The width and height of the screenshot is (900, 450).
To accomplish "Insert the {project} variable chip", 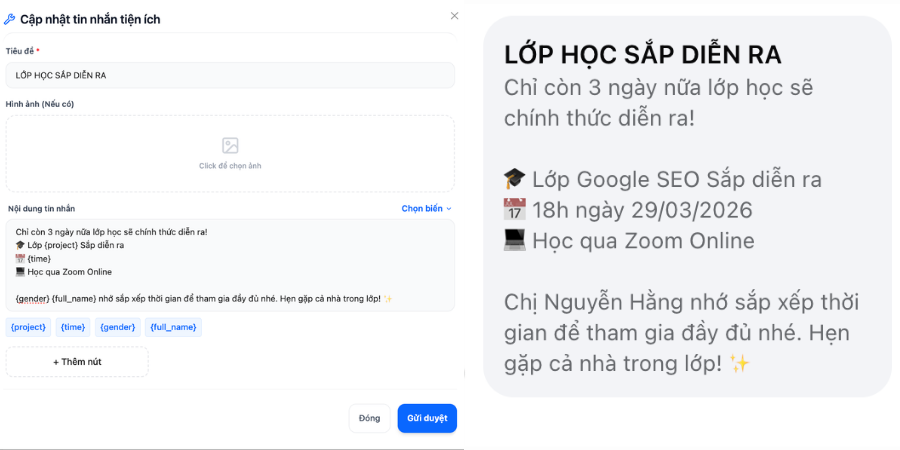I will click(29, 327).
